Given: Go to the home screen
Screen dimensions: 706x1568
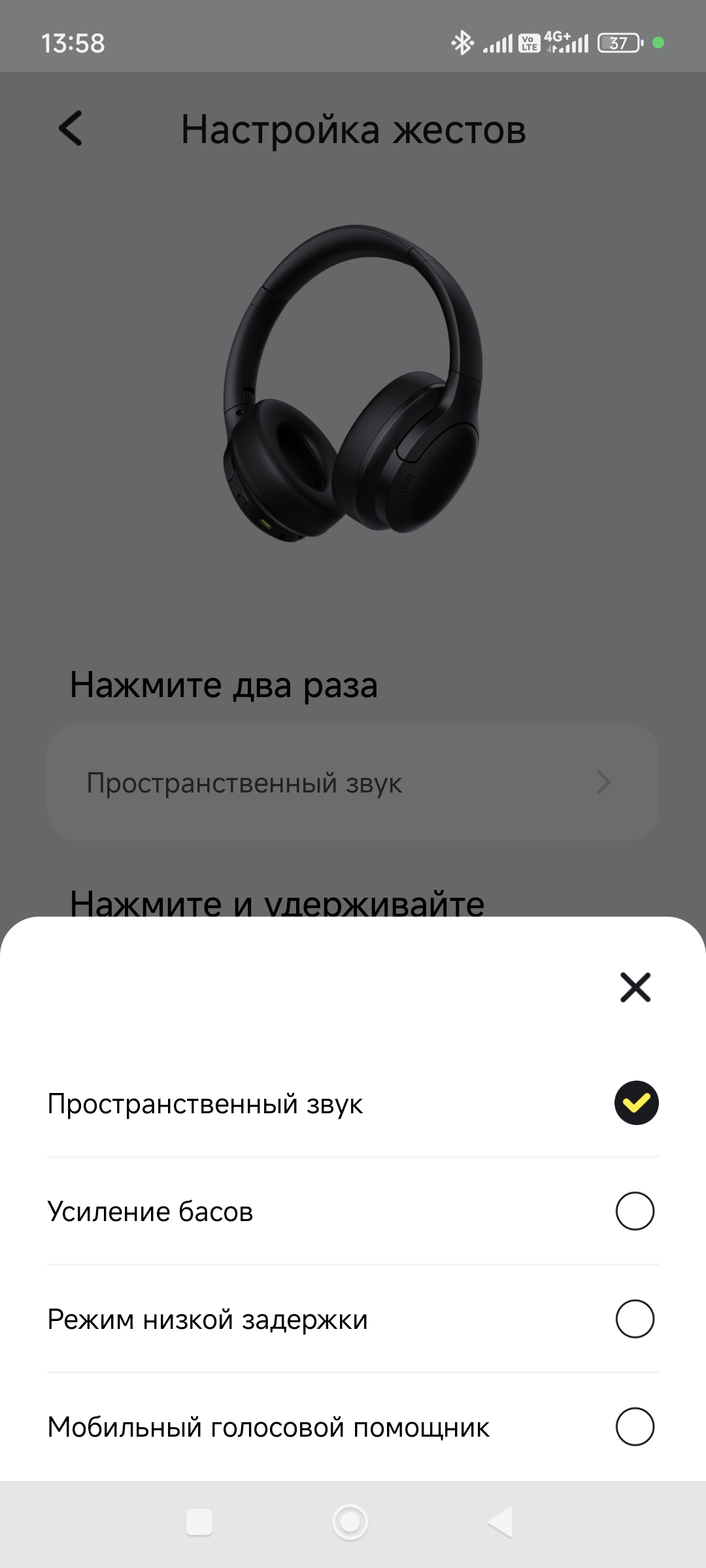Looking at the screenshot, I should (350, 1523).
